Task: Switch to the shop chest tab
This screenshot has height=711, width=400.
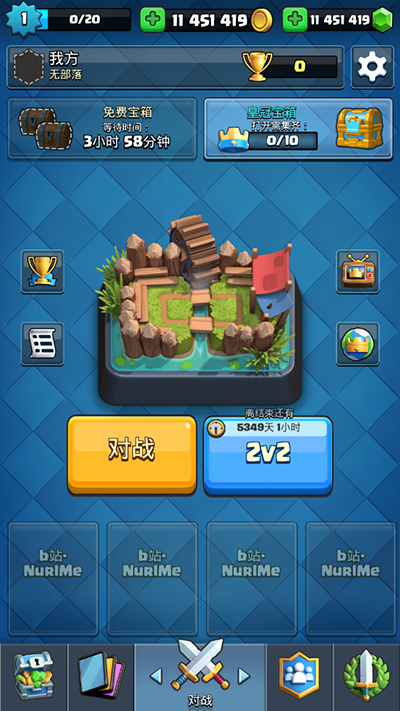Action: pyautogui.click(x=34, y=677)
